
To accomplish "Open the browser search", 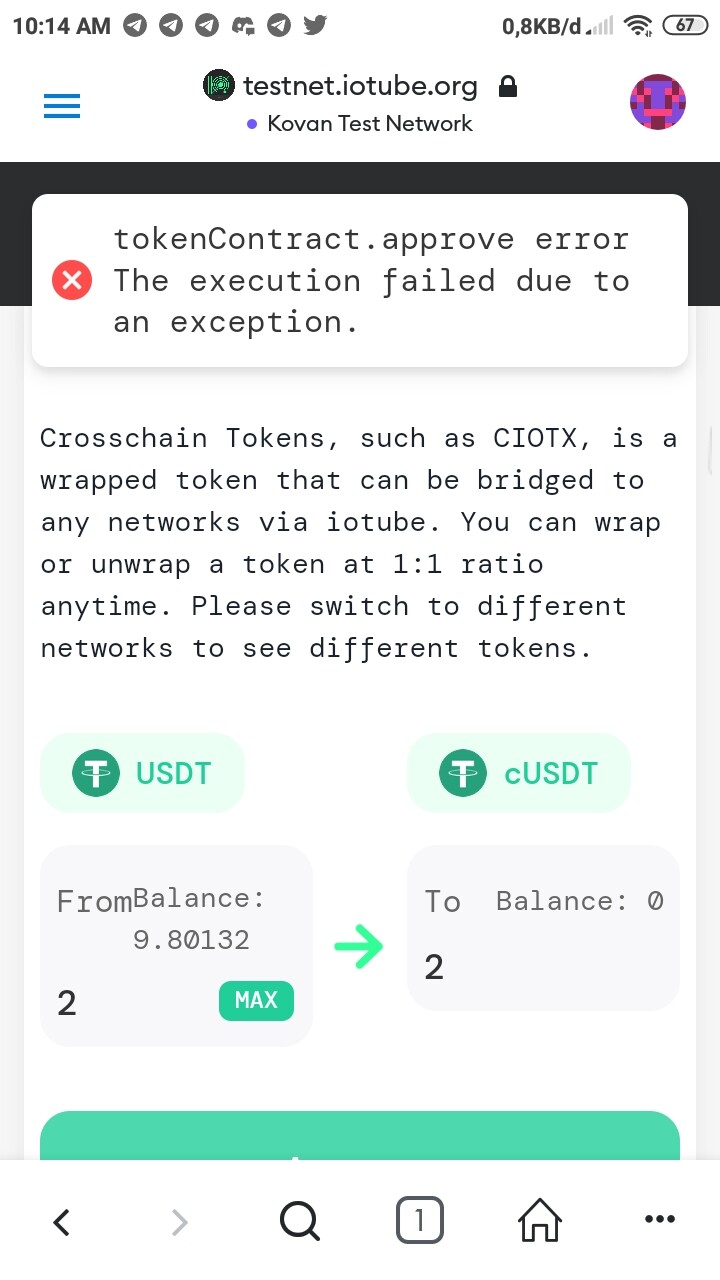I will tap(299, 1221).
